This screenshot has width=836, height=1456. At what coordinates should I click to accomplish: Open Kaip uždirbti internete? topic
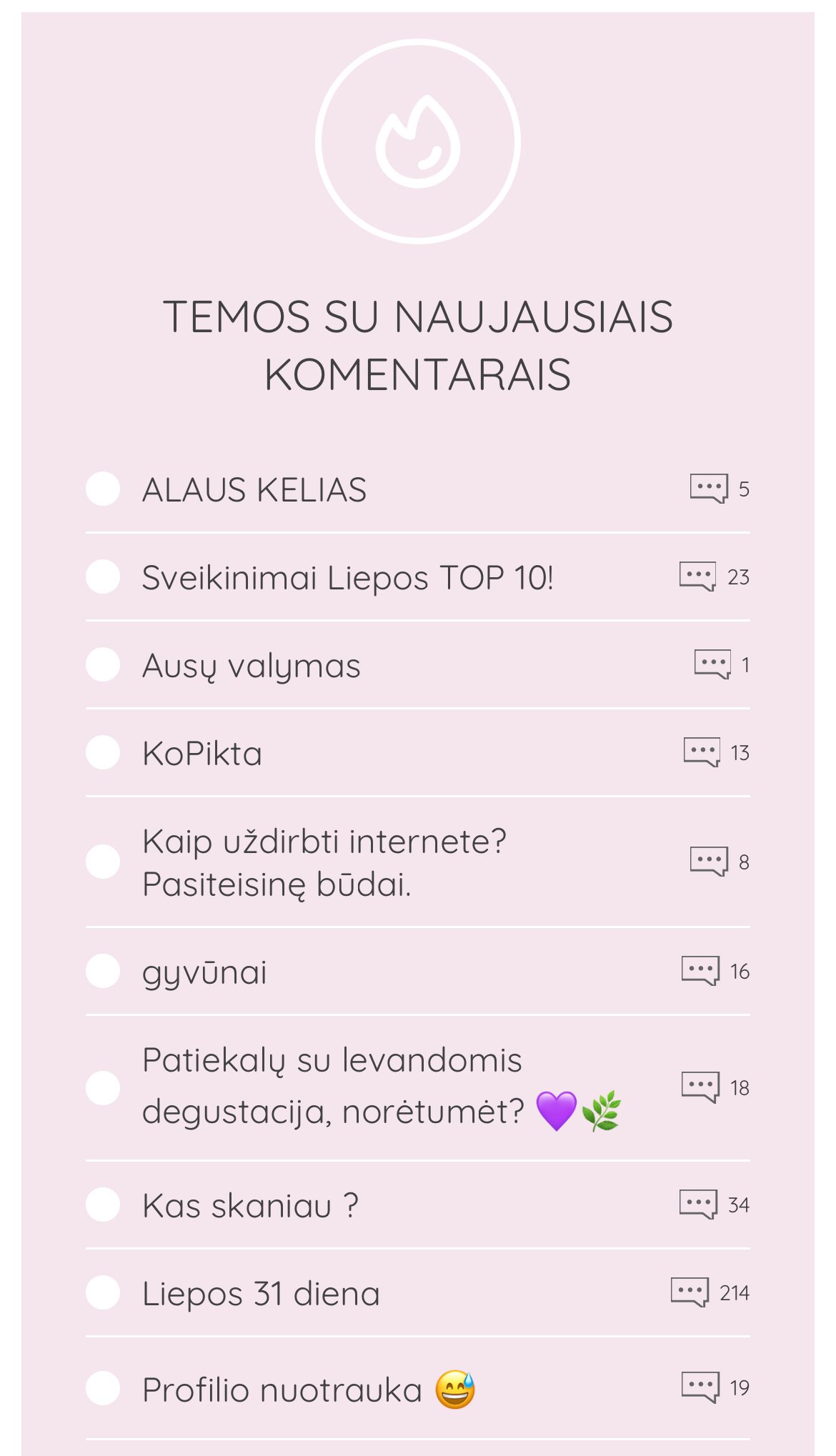324,863
